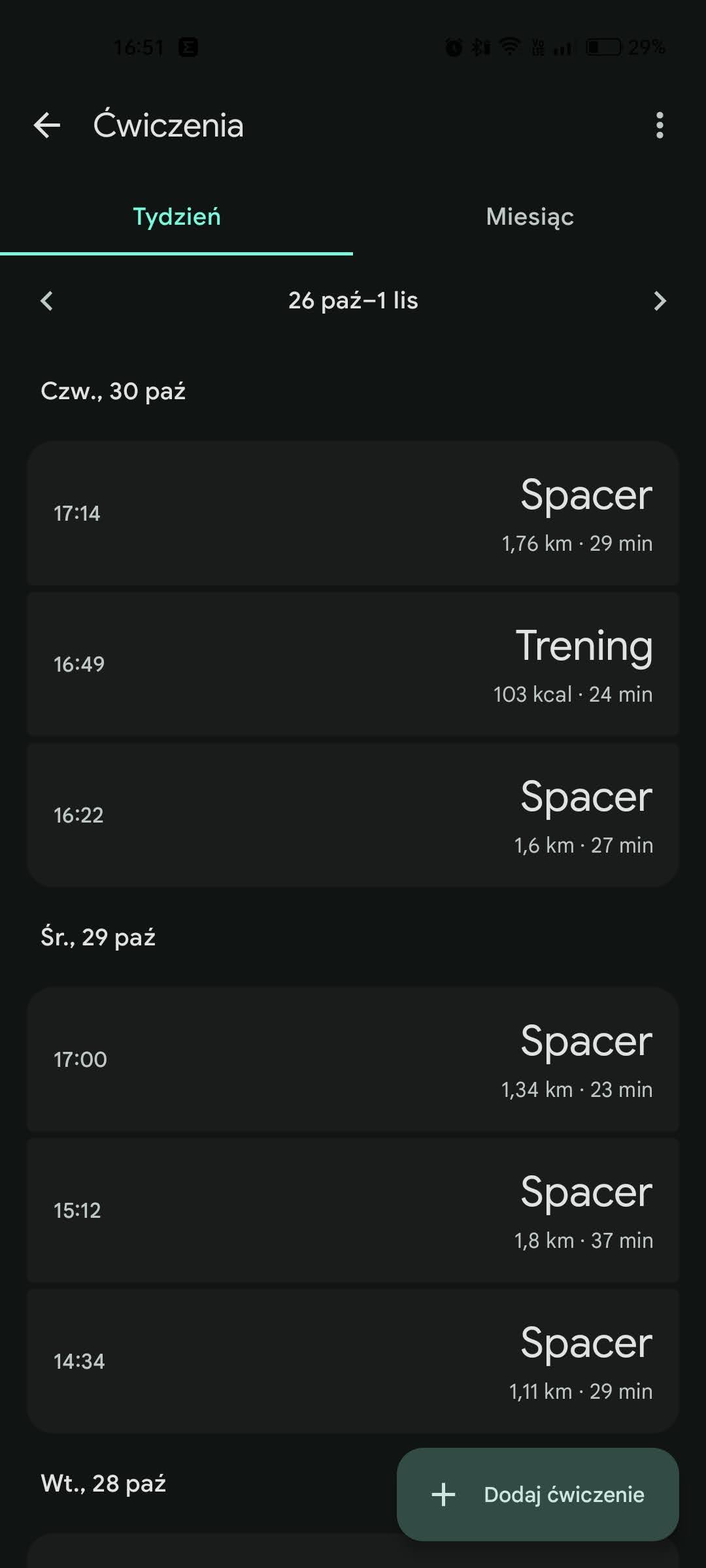Tap the Dodaj ćwiczenie button
Screen dimensions: 706x1568
pyautogui.click(x=537, y=1494)
